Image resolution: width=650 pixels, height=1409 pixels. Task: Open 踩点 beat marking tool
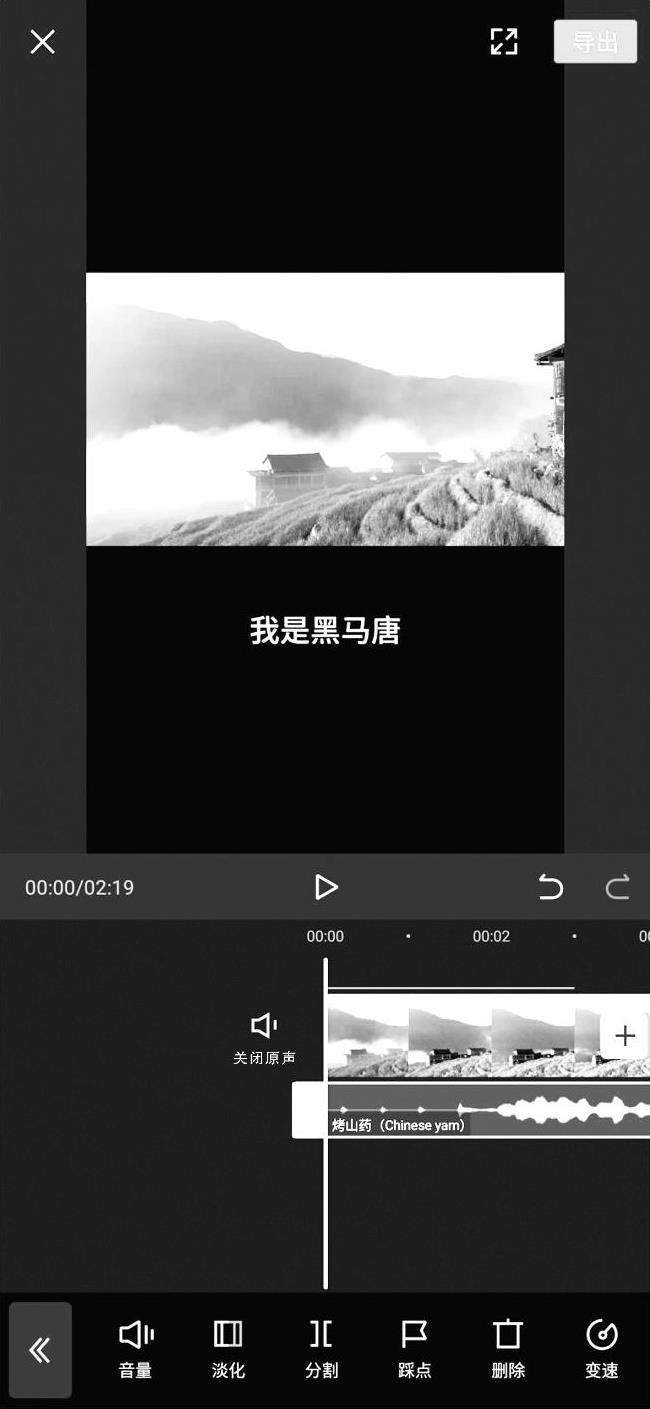(414, 1348)
